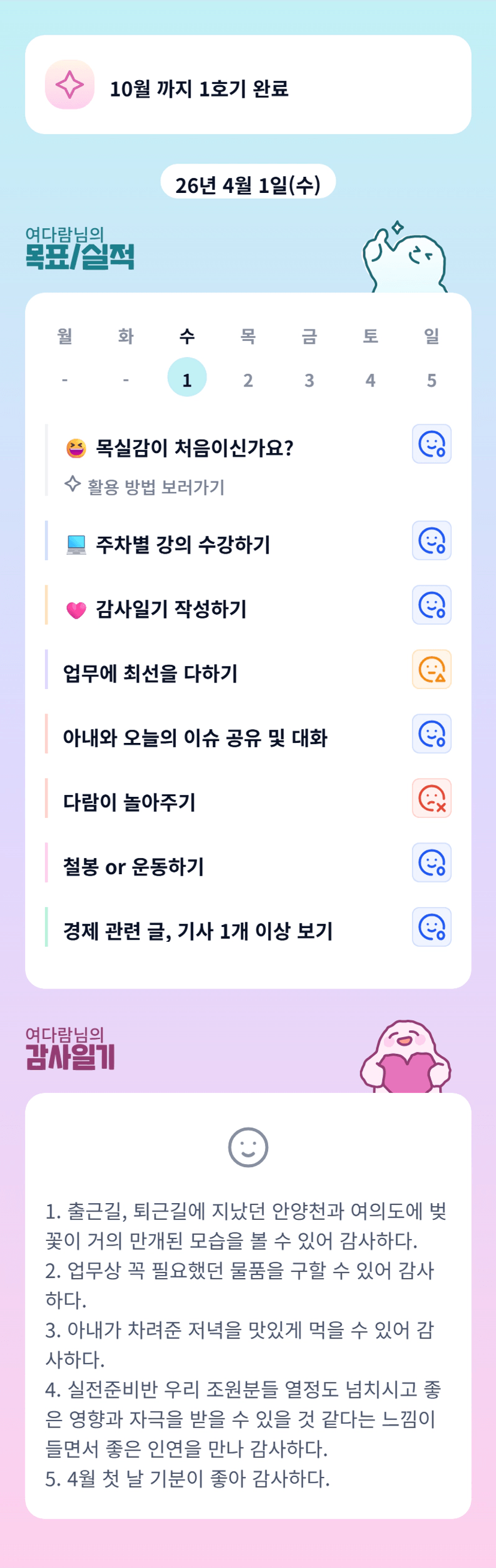The height and width of the screenshot is (1568, 496).
Task: Tap the status face for 감사일기 작성하기
Action: [x=431, y=605]
